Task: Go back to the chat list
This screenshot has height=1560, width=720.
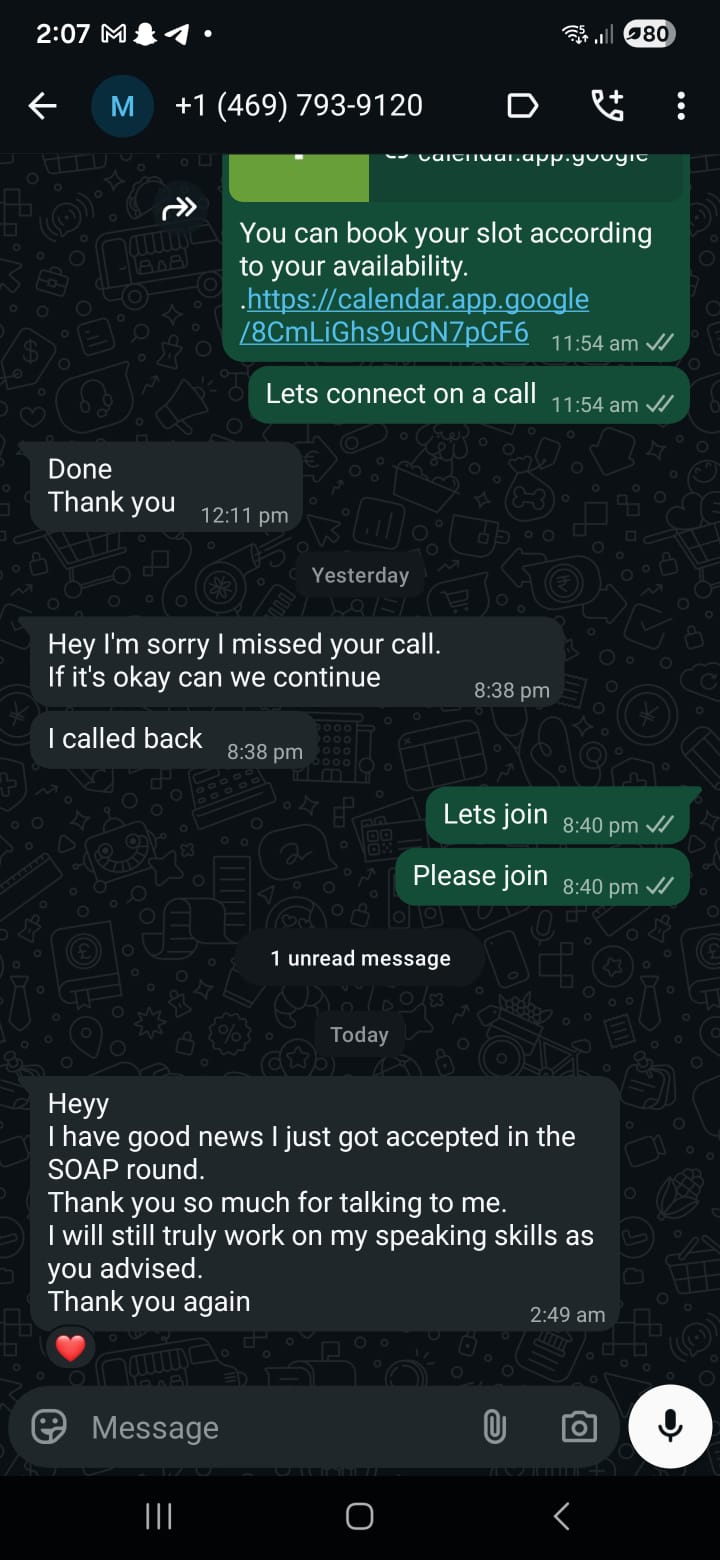Action: pos(42,106)
